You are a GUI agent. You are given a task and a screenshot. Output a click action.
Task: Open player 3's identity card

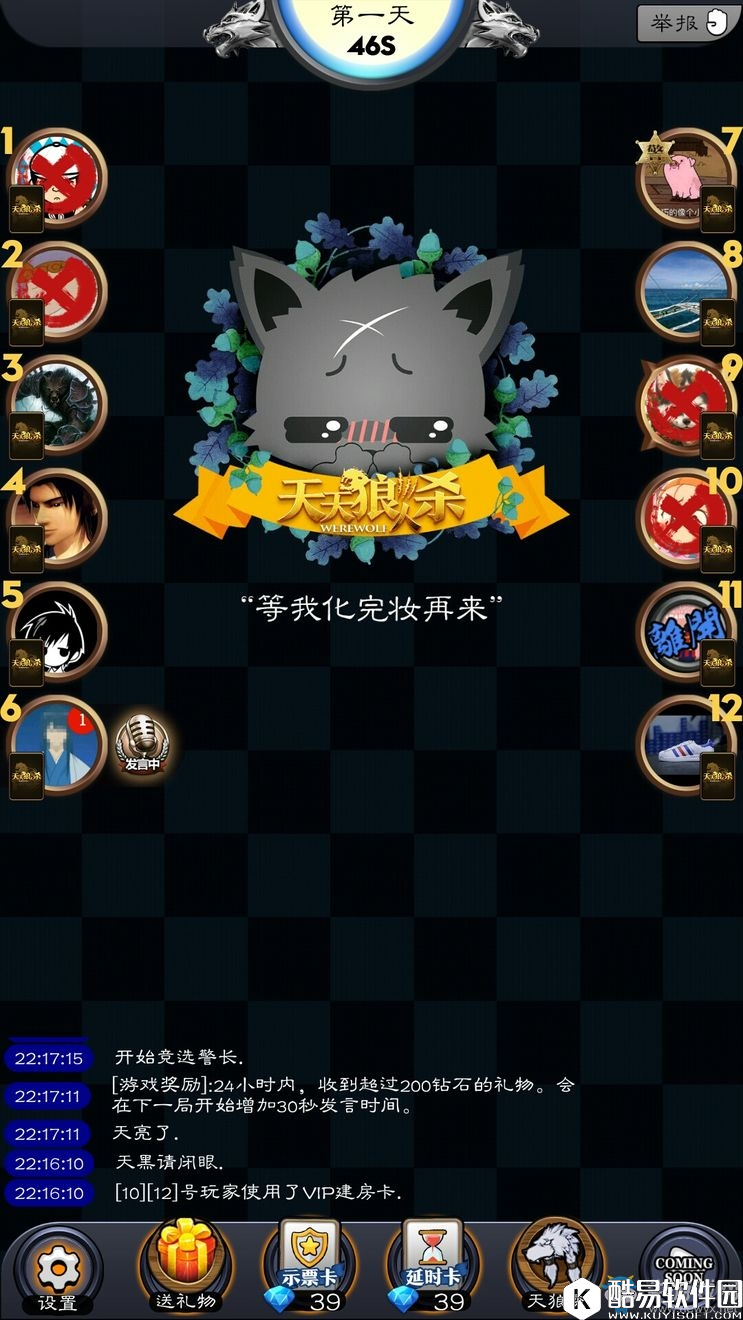click(x=27, y=437)
